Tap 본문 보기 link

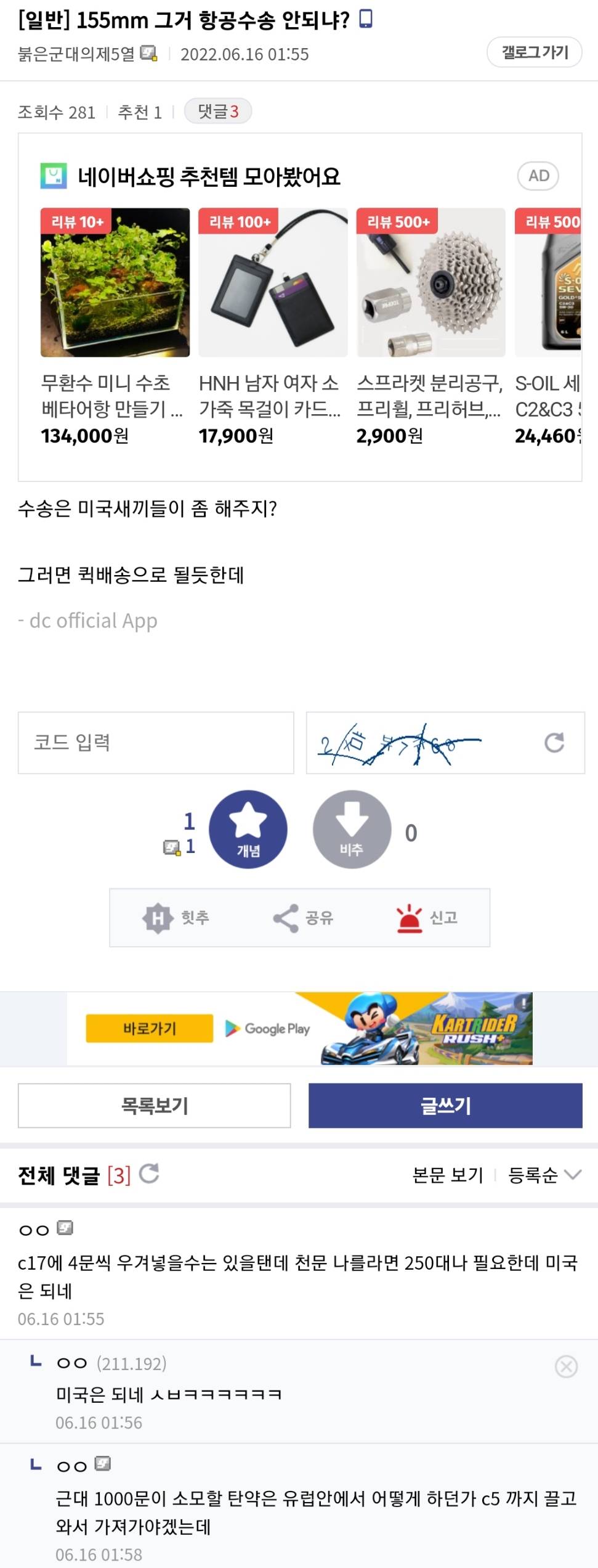447,1175
